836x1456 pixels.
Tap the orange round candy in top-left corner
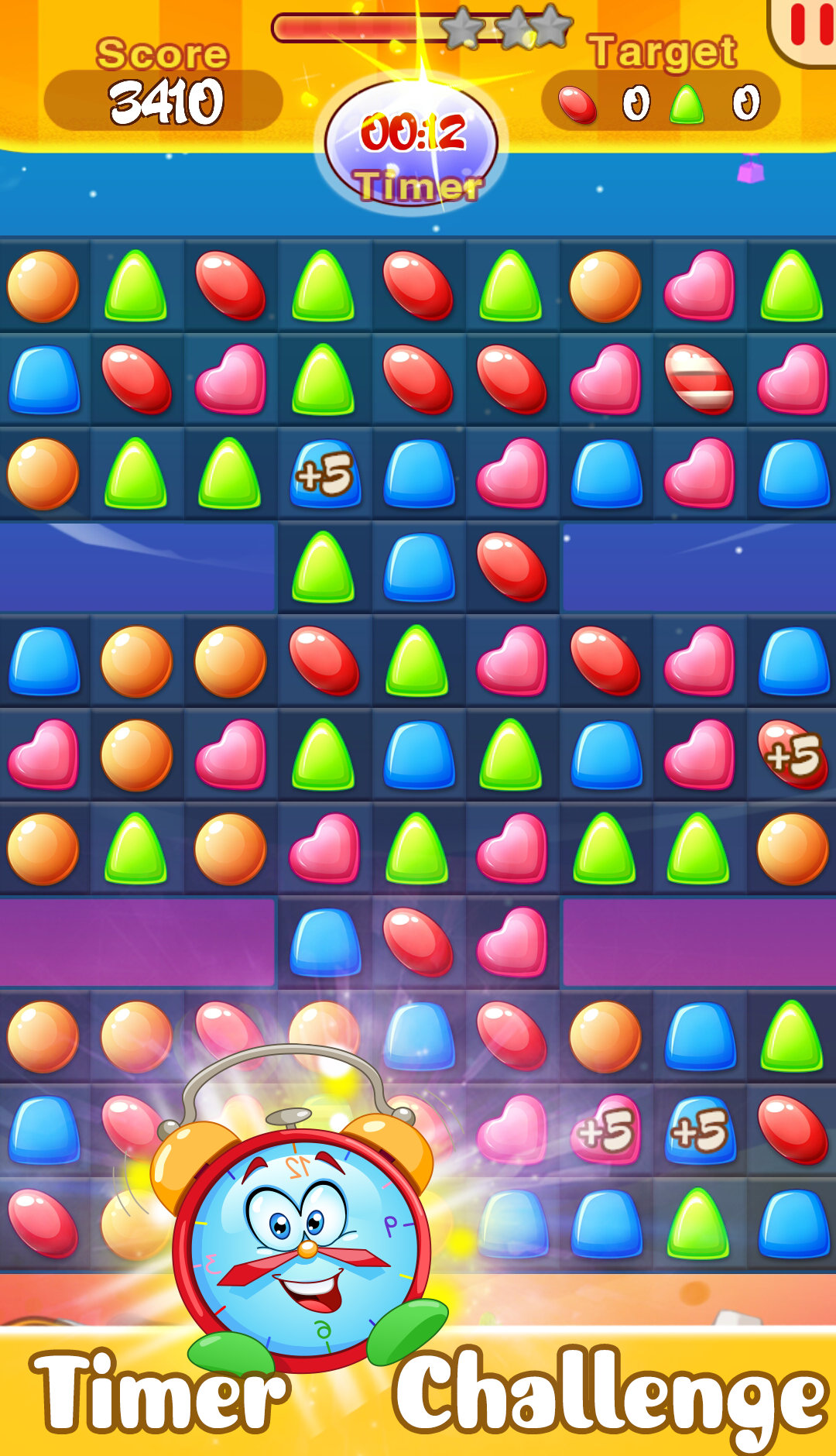(x=44, y=286)
